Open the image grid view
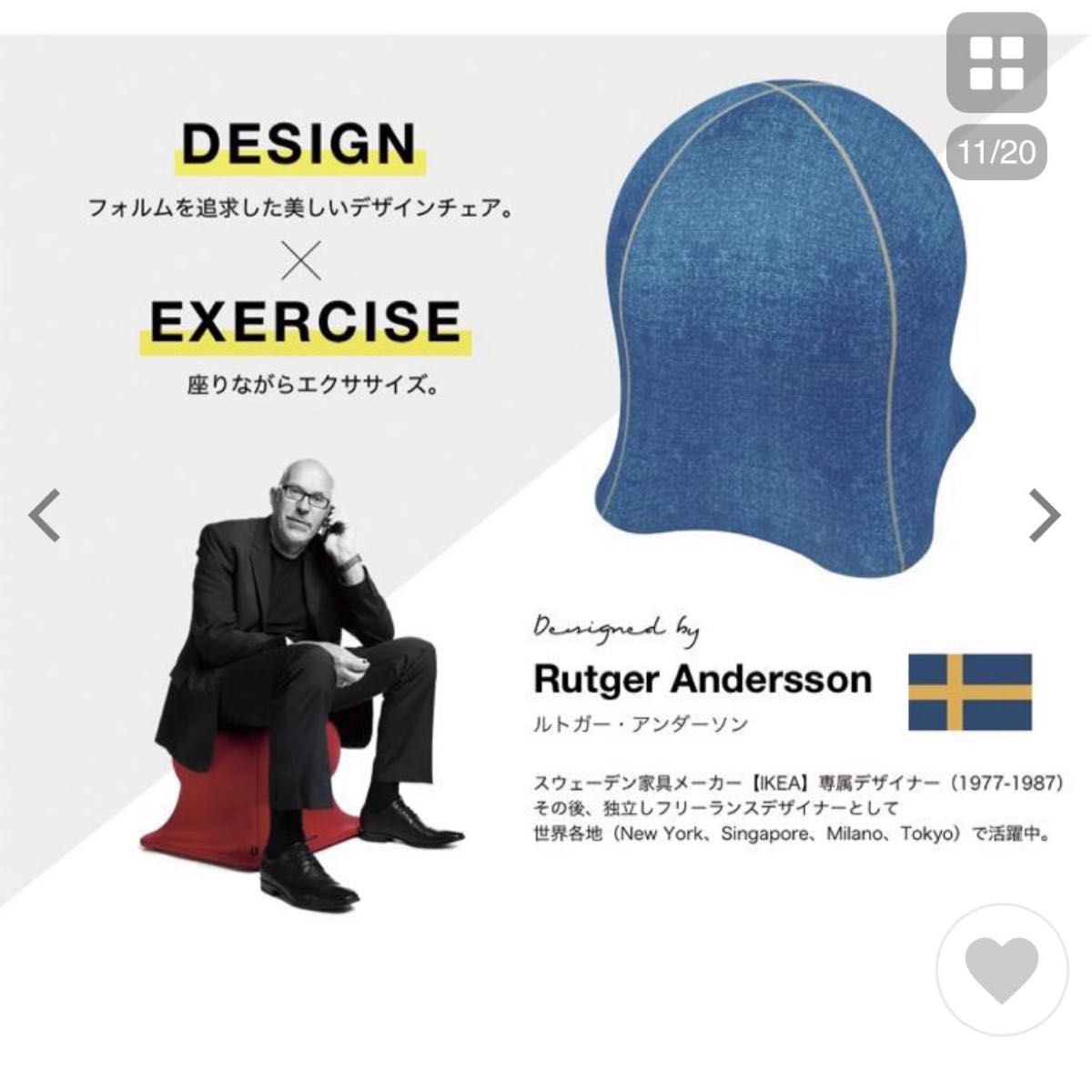 pyautogui.click(x=996, y=63)
